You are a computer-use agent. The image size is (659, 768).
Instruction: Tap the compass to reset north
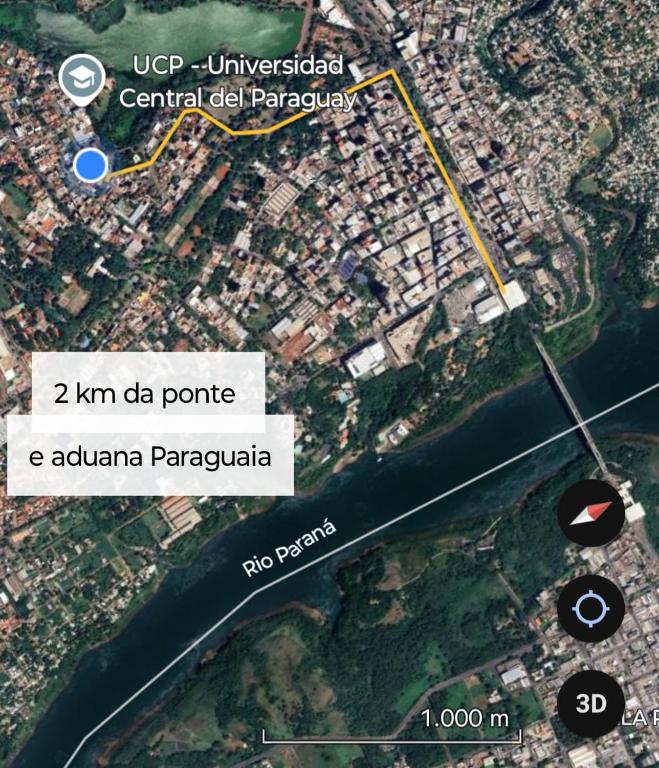(591, 513)
